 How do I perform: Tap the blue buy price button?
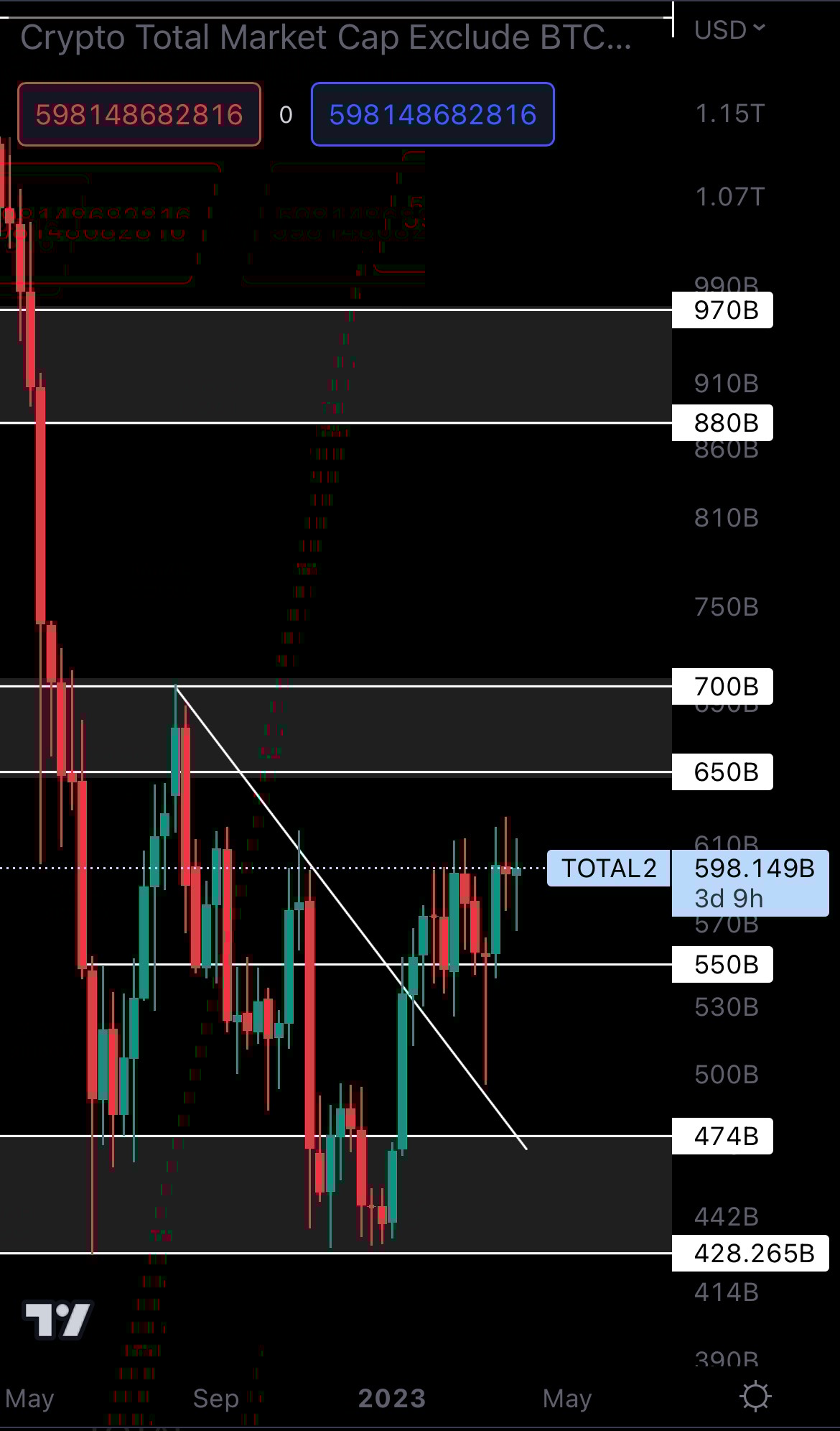click(x=432, y=115)
